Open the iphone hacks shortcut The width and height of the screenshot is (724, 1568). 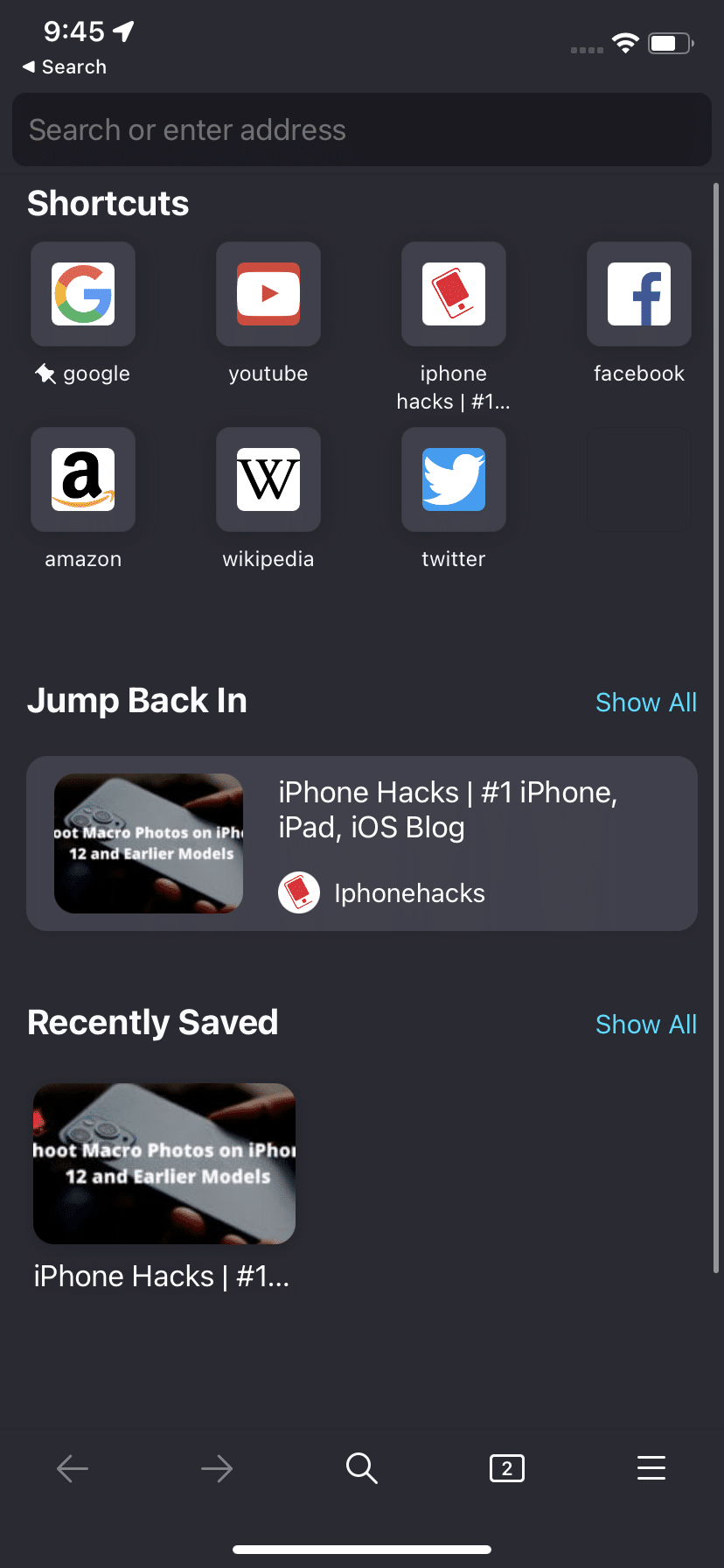tap(454, 295)
